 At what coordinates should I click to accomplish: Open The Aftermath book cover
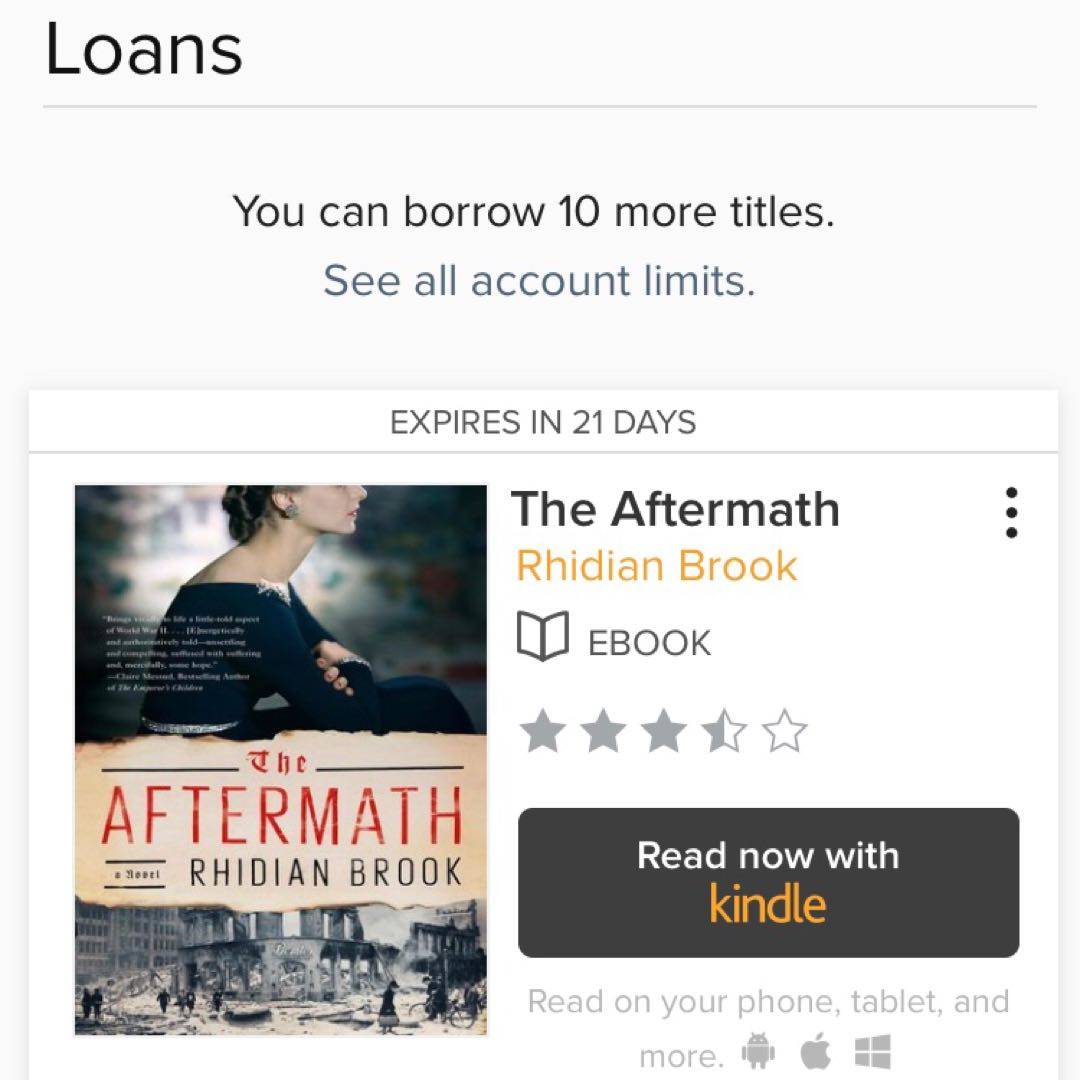coord(281,760)
